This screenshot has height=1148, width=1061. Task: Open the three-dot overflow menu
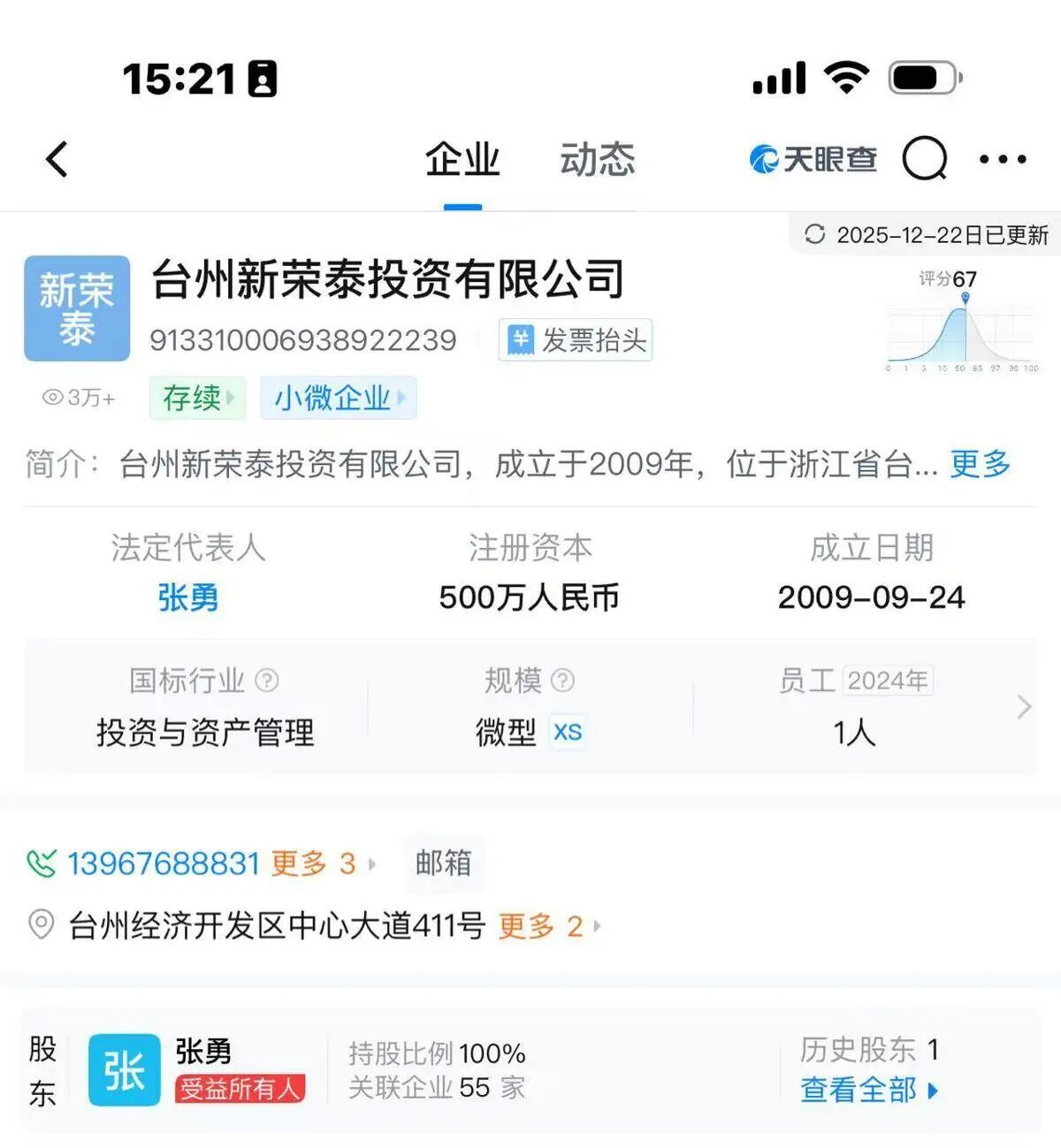(1003, 160)
